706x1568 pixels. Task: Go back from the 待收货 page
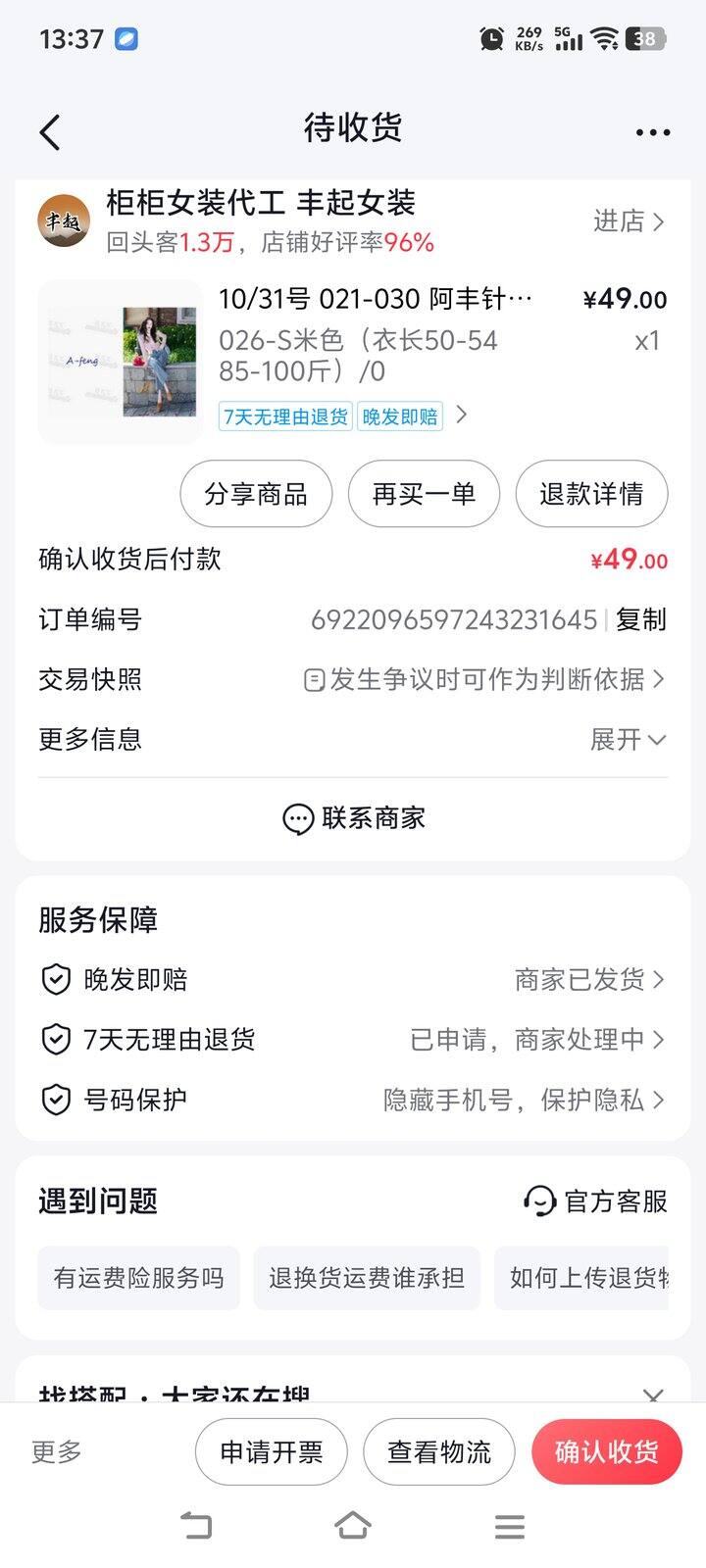[x=51, y=132]
